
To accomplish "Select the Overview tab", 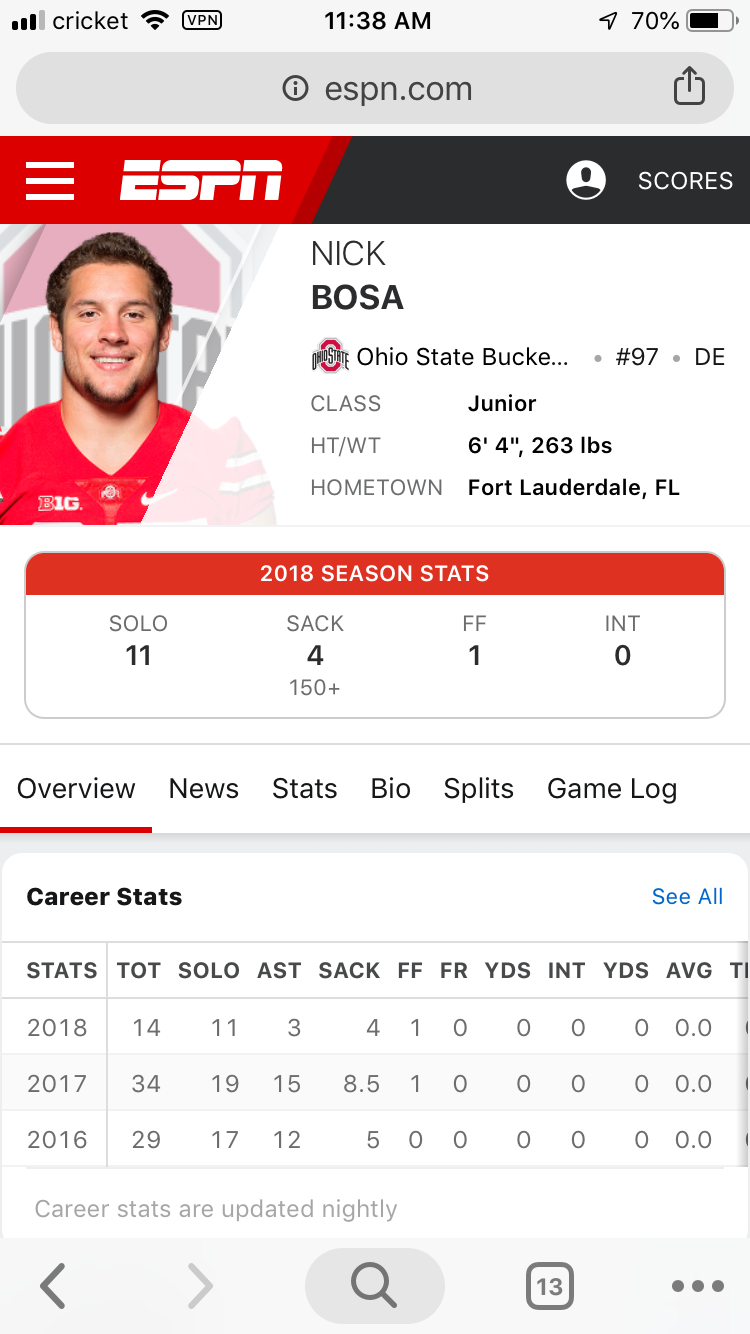I will tap(76, 789).
